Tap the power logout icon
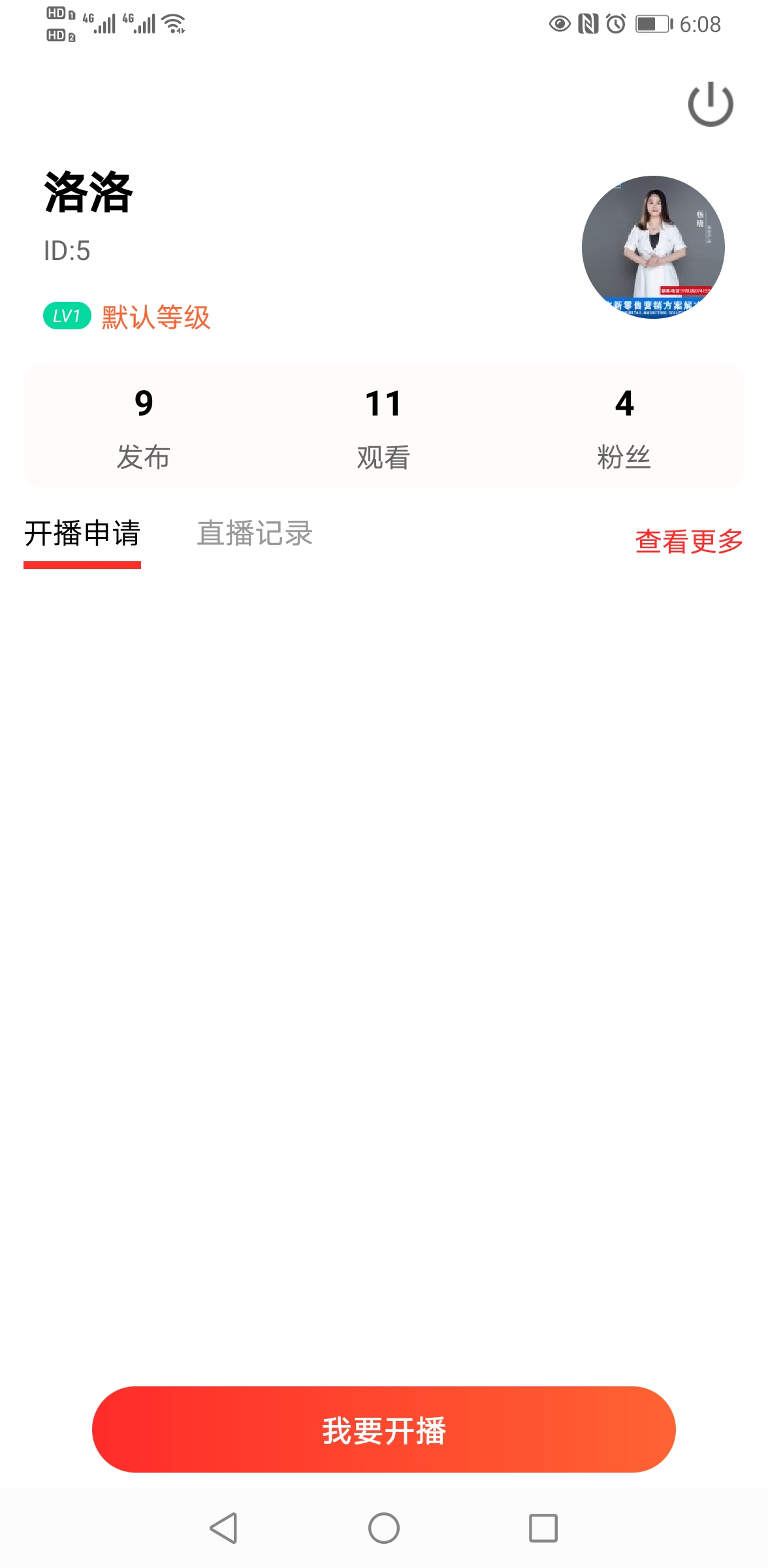Viewport: 768px width, 1568px height. 711,104
